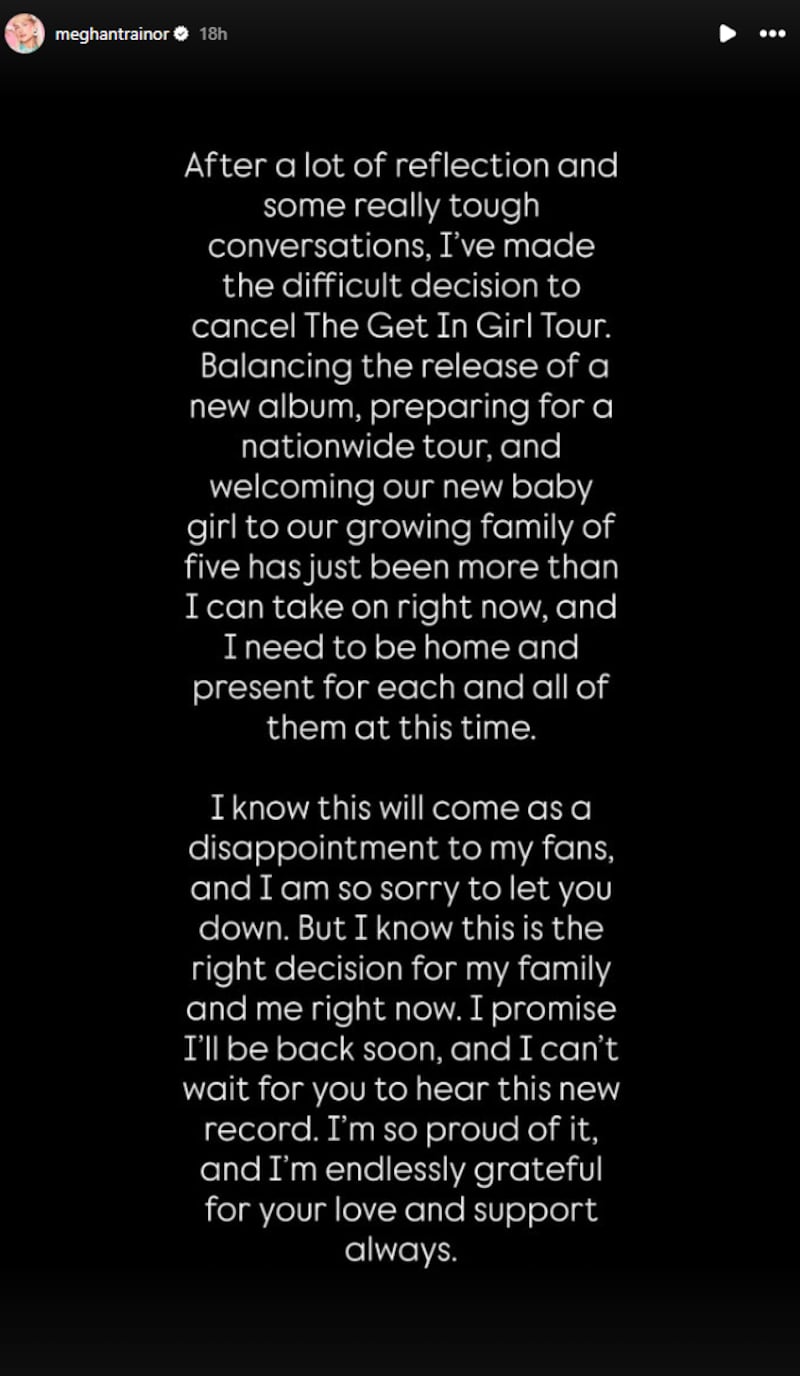
Task: Tap the meghantrainor username
Action: coord(112,33)
